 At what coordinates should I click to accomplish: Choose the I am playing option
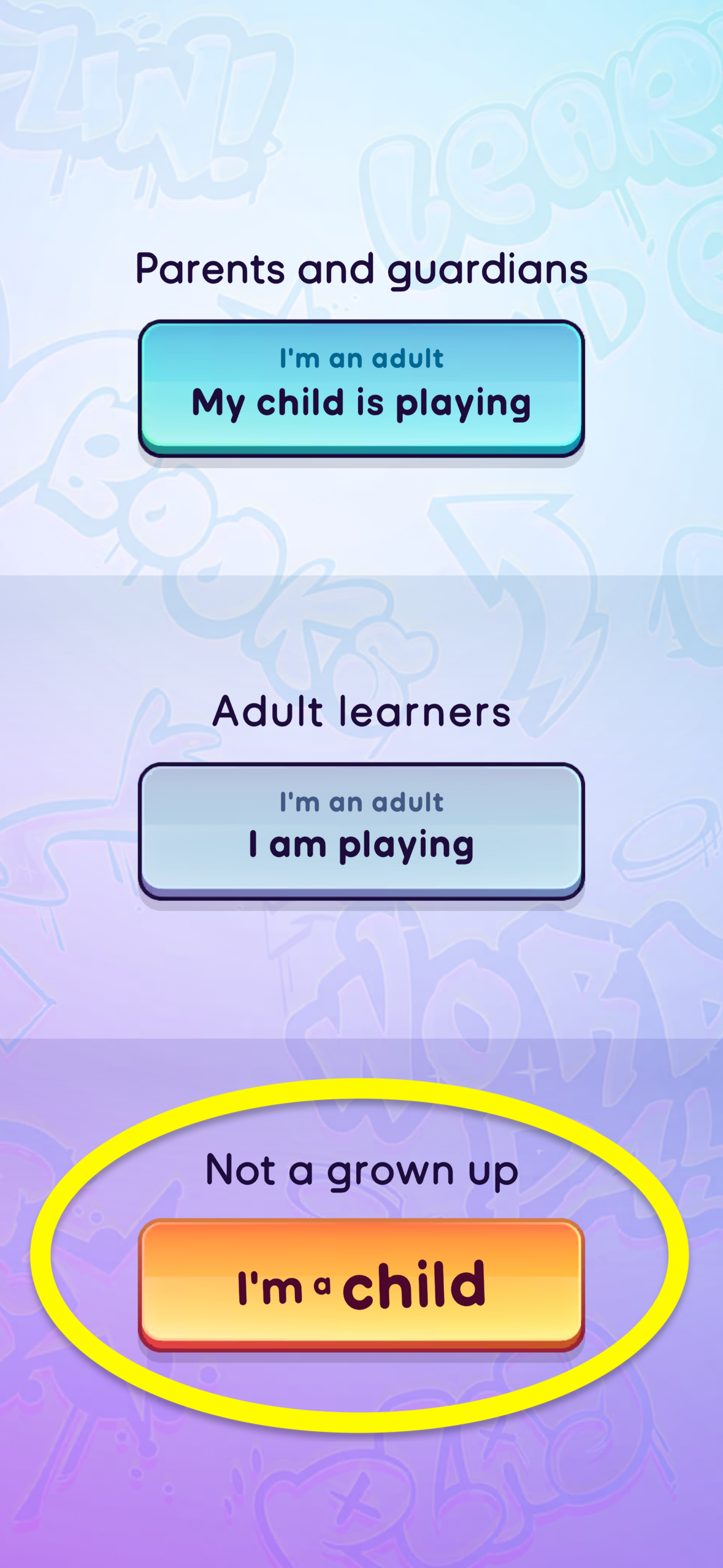tap(361, 831)
